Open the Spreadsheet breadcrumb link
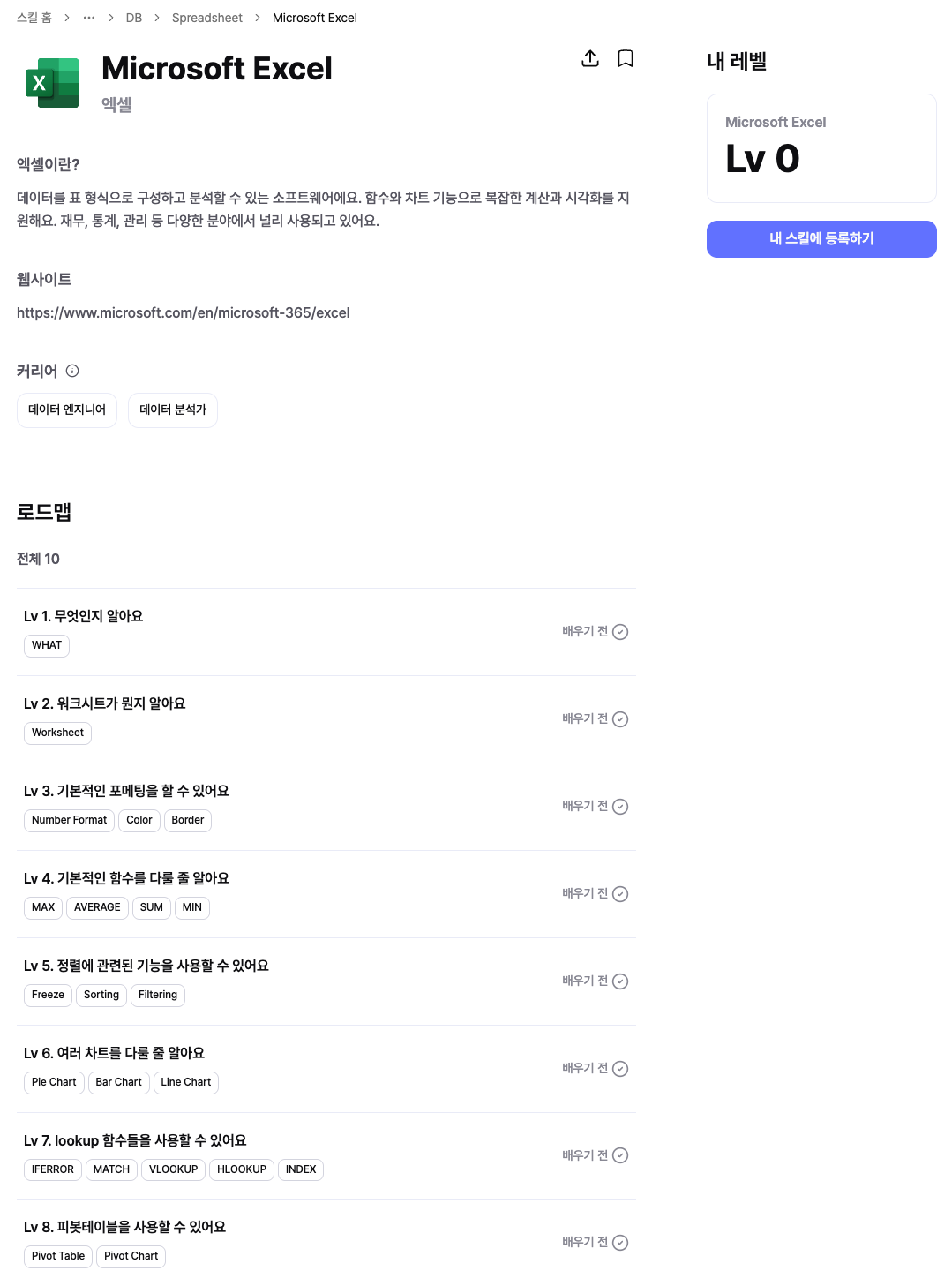The image size is (952, 1271). tap(207, 18)
